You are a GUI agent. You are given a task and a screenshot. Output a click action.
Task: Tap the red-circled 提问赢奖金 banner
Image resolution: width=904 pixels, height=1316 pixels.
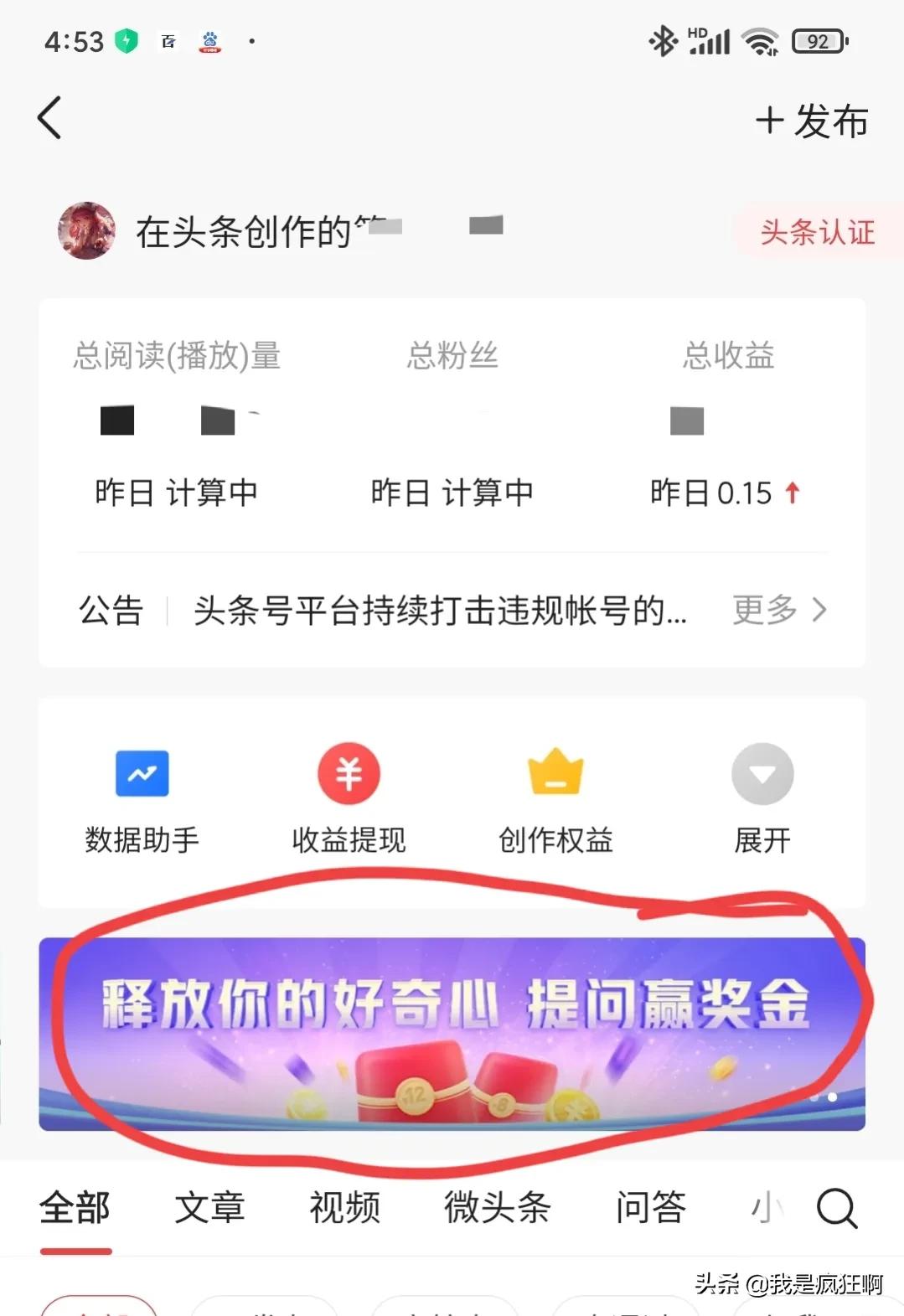[x=452, y=1036]
